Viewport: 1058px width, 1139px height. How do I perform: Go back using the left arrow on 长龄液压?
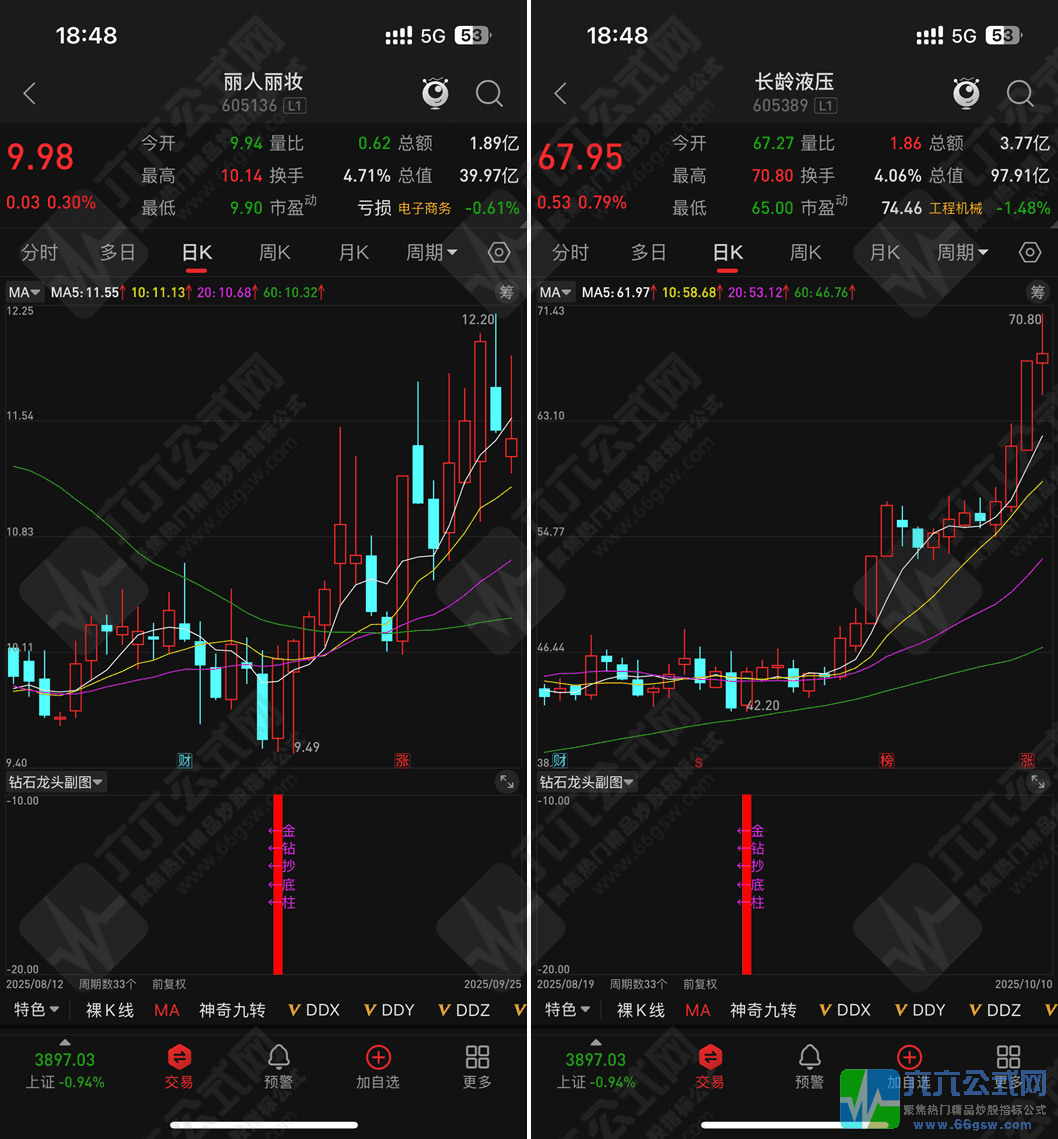[559, 93]
